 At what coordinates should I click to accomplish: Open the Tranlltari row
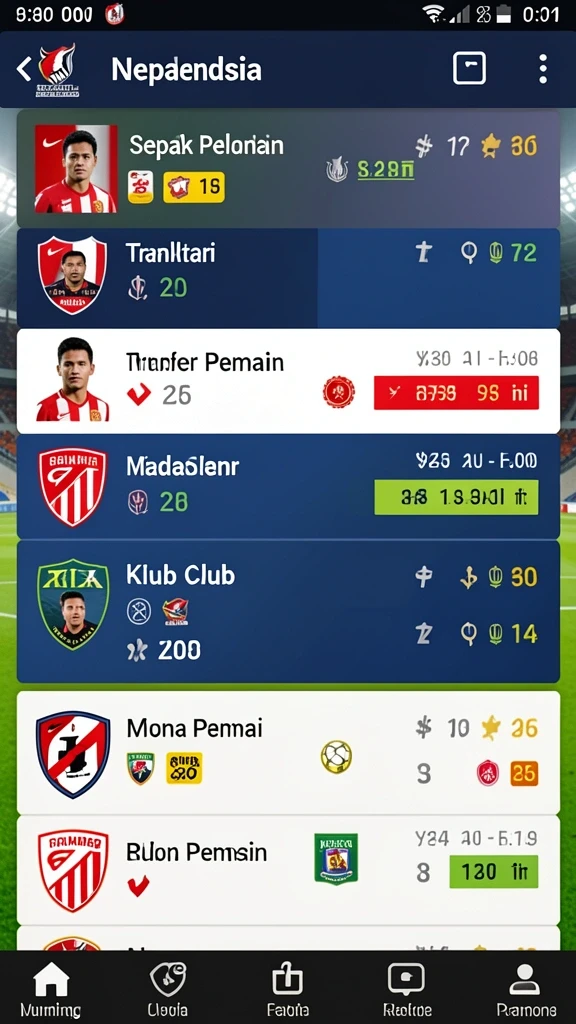pyautogui.click(x=288, y=278)
